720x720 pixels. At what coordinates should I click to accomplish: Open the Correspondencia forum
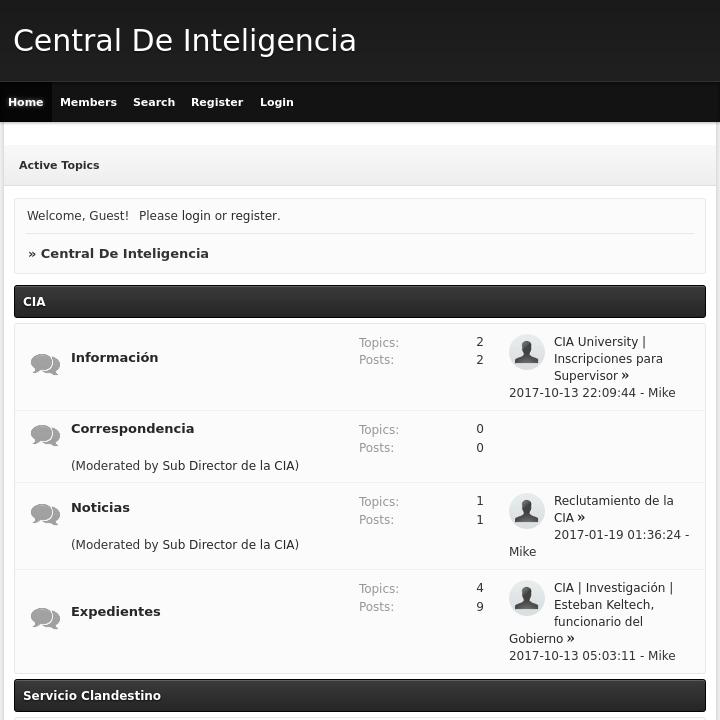point(132,429)
